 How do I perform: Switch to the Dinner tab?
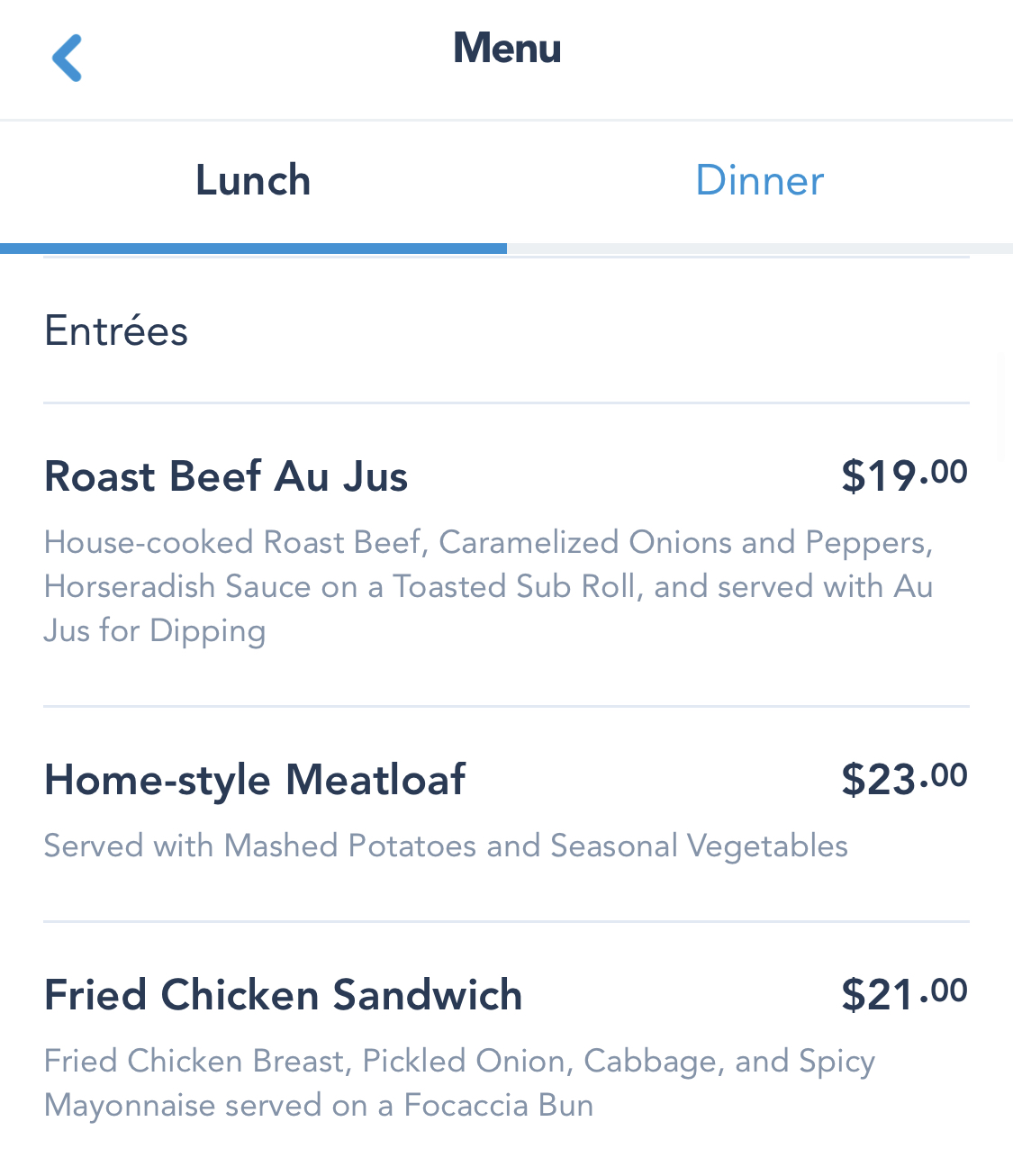(x=759, y=181)
